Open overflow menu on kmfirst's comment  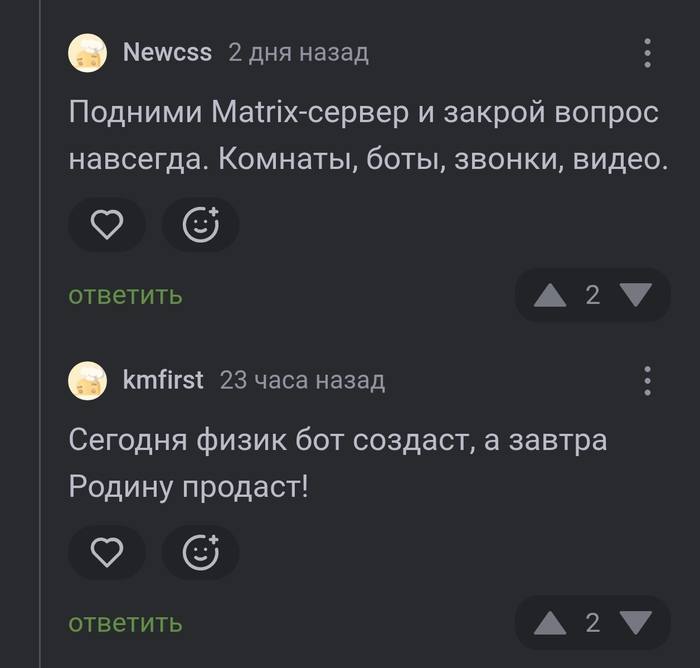point(648,381)
